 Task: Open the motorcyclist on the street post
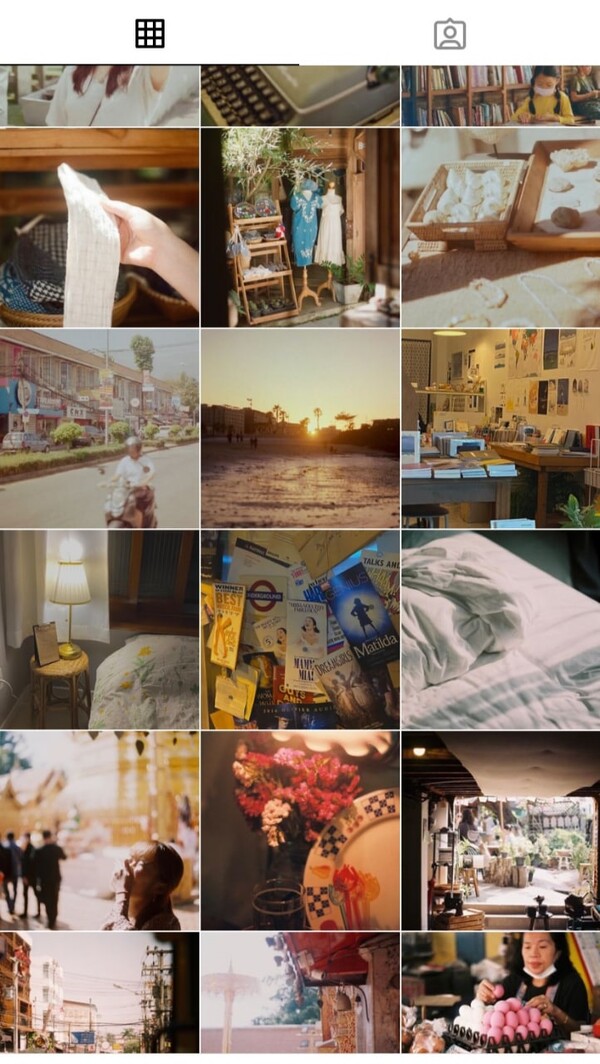[x=99, y=428]
